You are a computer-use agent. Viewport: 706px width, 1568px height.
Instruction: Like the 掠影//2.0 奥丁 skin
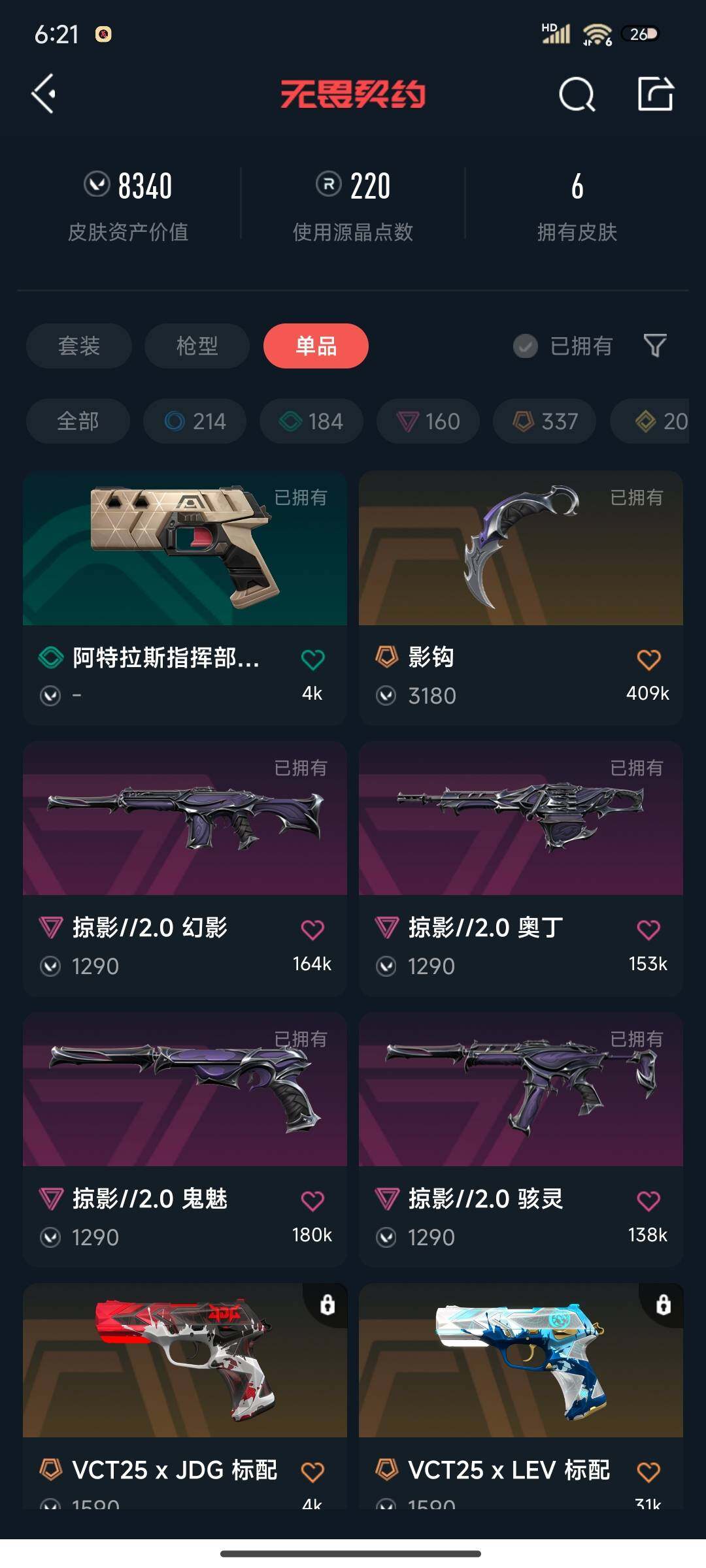coord(648,930)
